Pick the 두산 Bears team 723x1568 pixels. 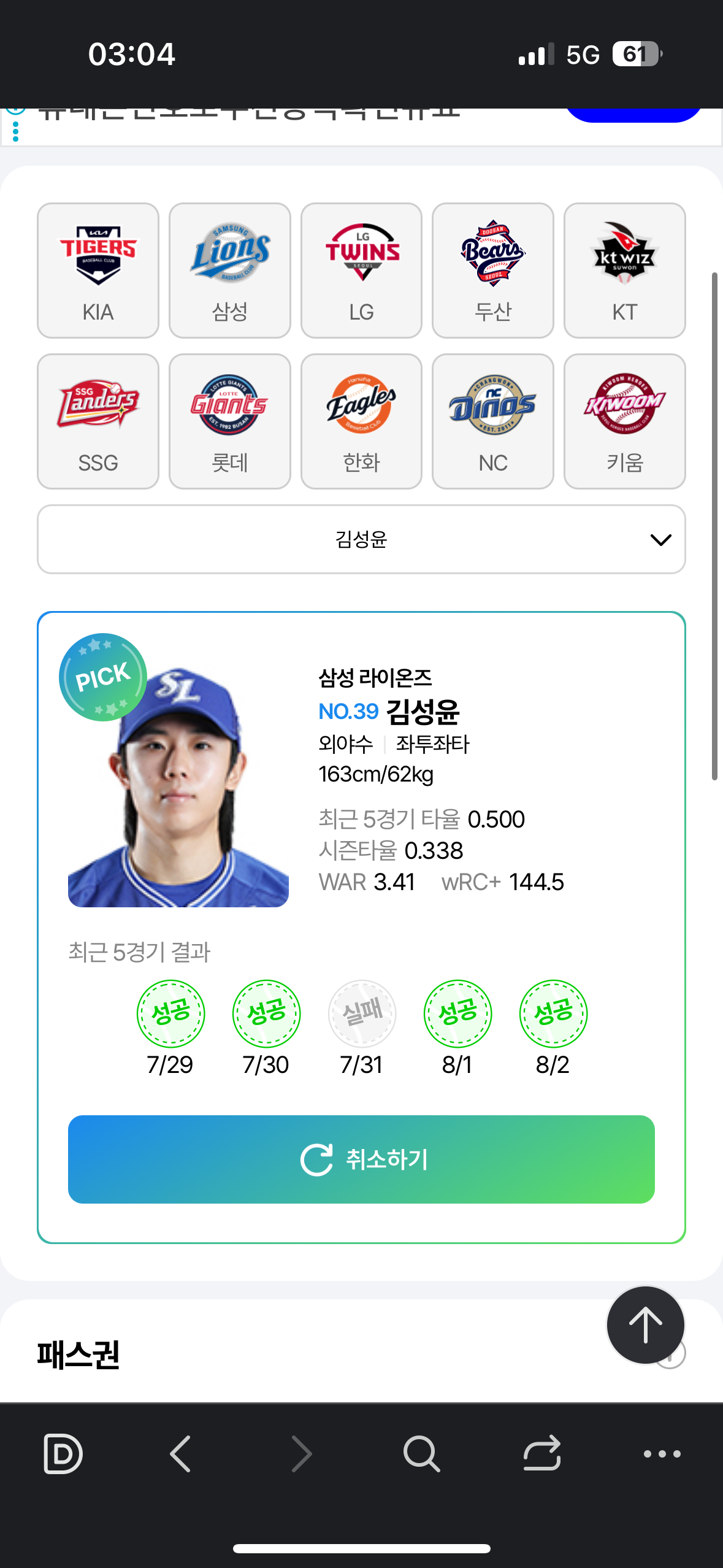pyautogui.click(x=493, y=271)
